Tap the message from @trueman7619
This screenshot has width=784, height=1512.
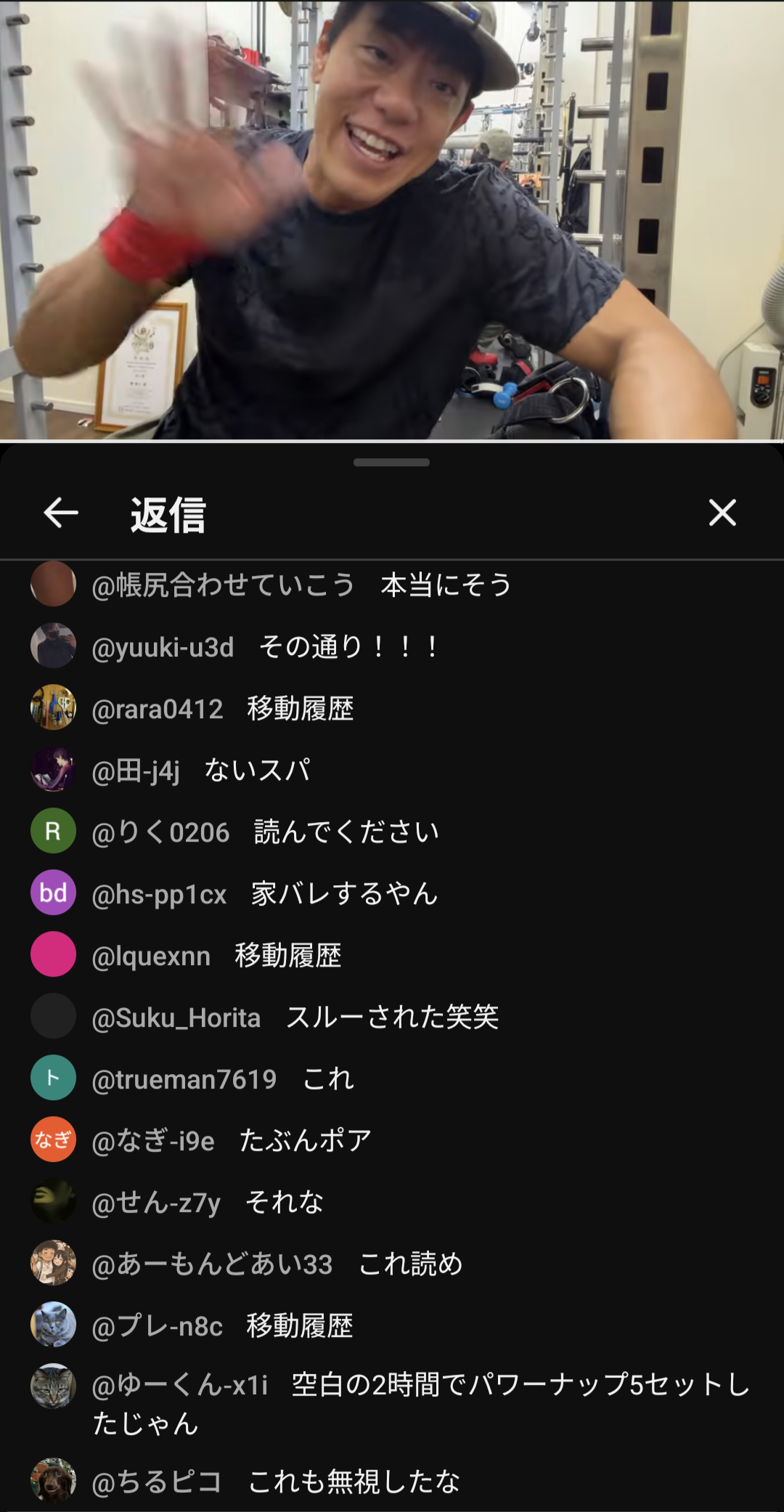pyautogui.click(x=392, y=1078)
